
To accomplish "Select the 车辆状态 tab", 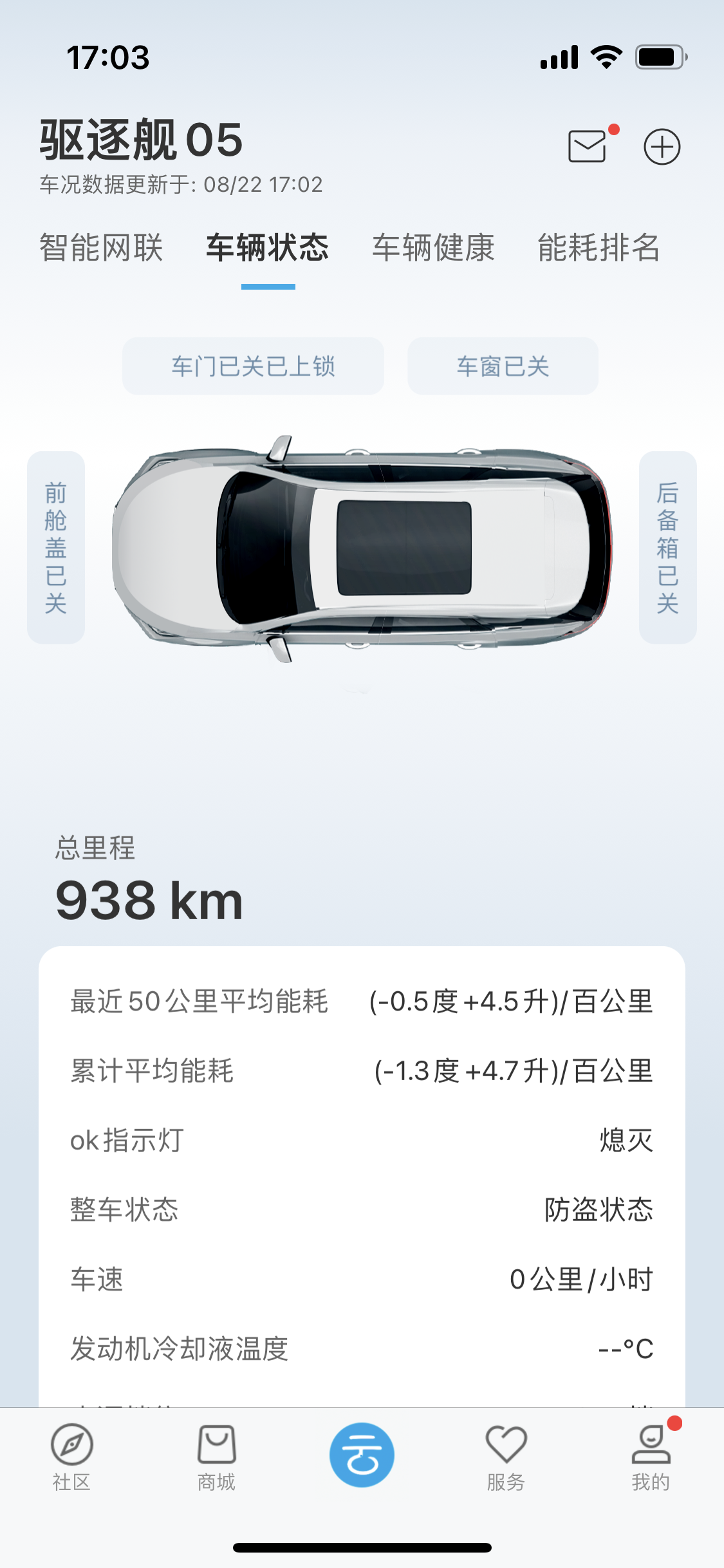I will point(268,248).
